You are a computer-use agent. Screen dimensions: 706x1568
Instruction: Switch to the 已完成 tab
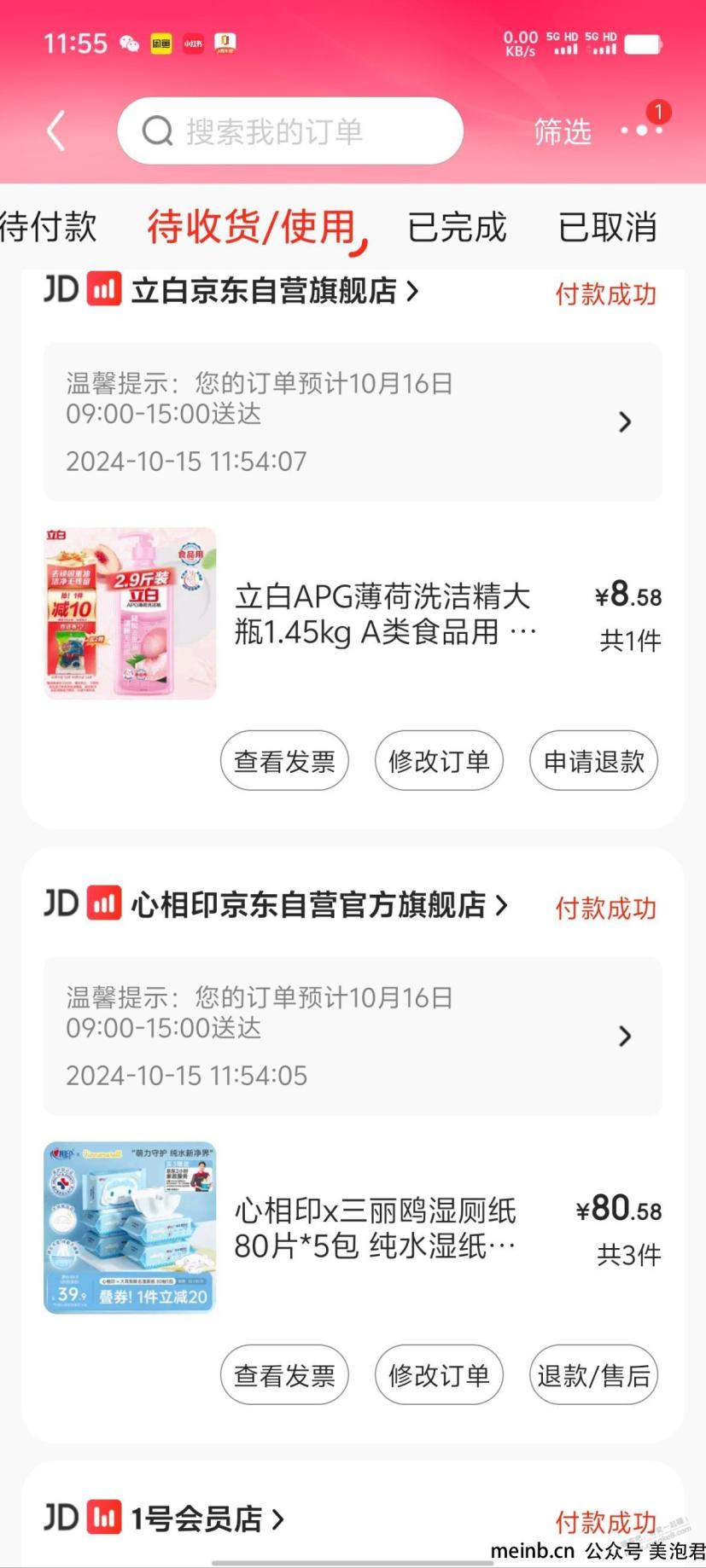(x=457, y=227)
